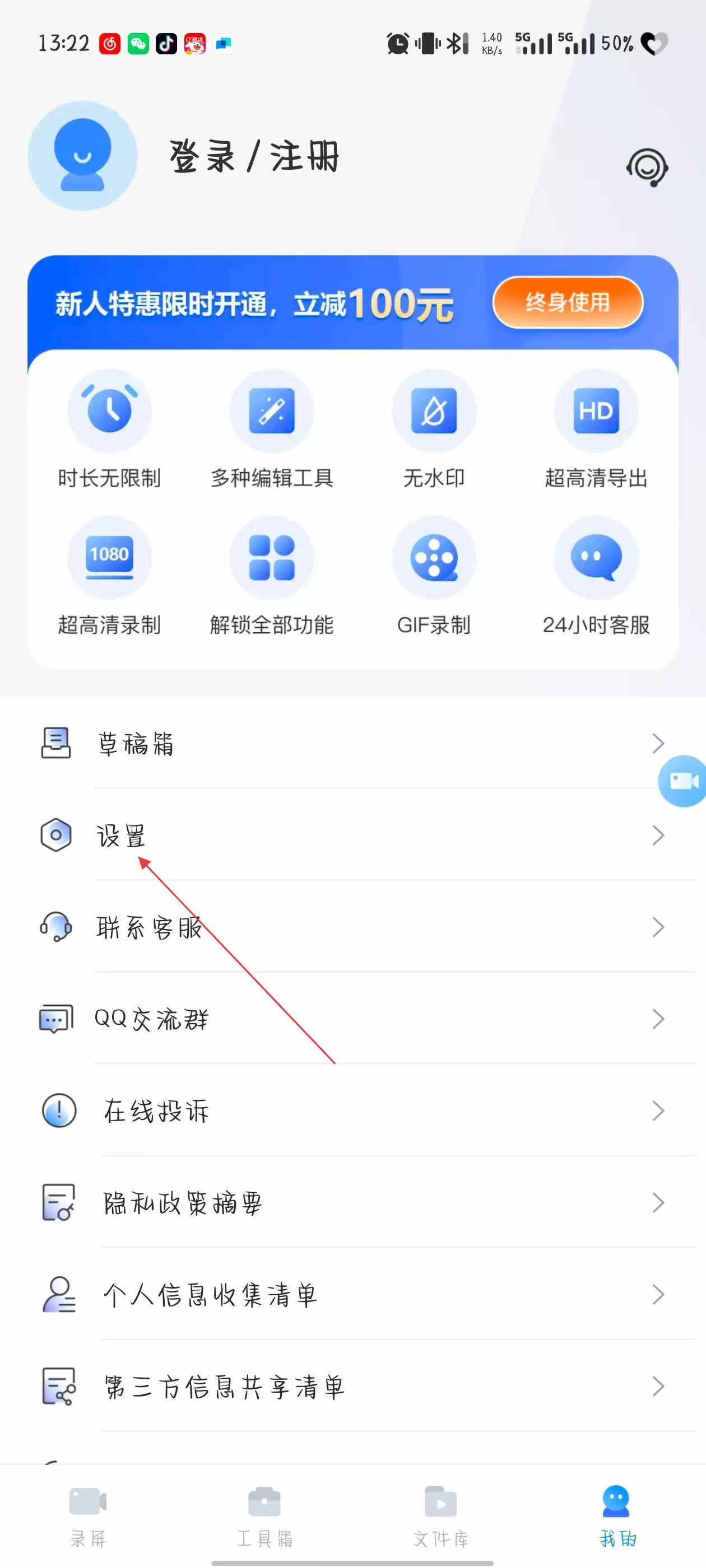The height and width of the screenshot is (1568, 706).
Task: Tap the 终身使用 offer button
Action: coord(567,302)
